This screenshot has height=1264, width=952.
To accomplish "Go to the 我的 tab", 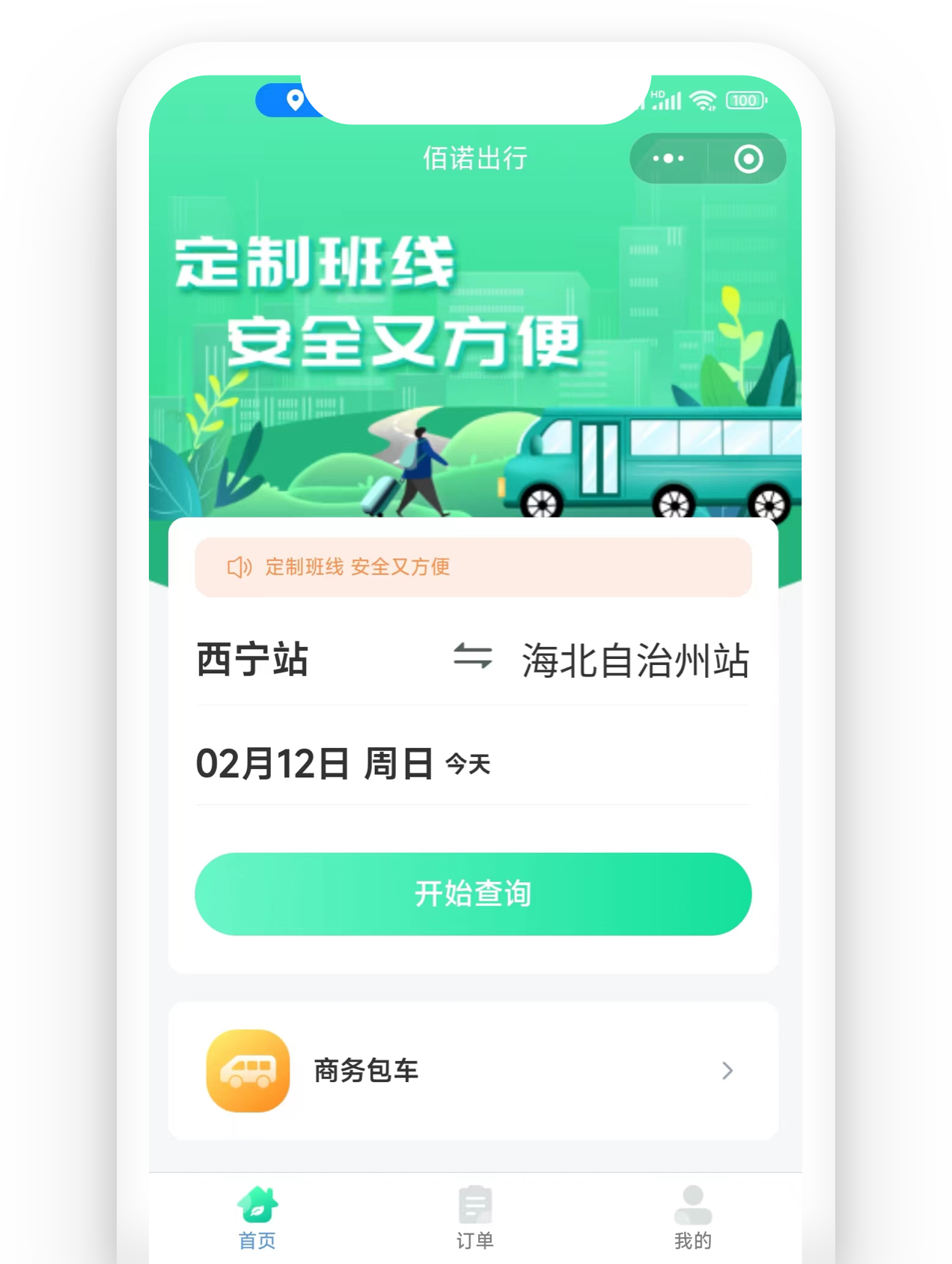I will pos(692,1219).
